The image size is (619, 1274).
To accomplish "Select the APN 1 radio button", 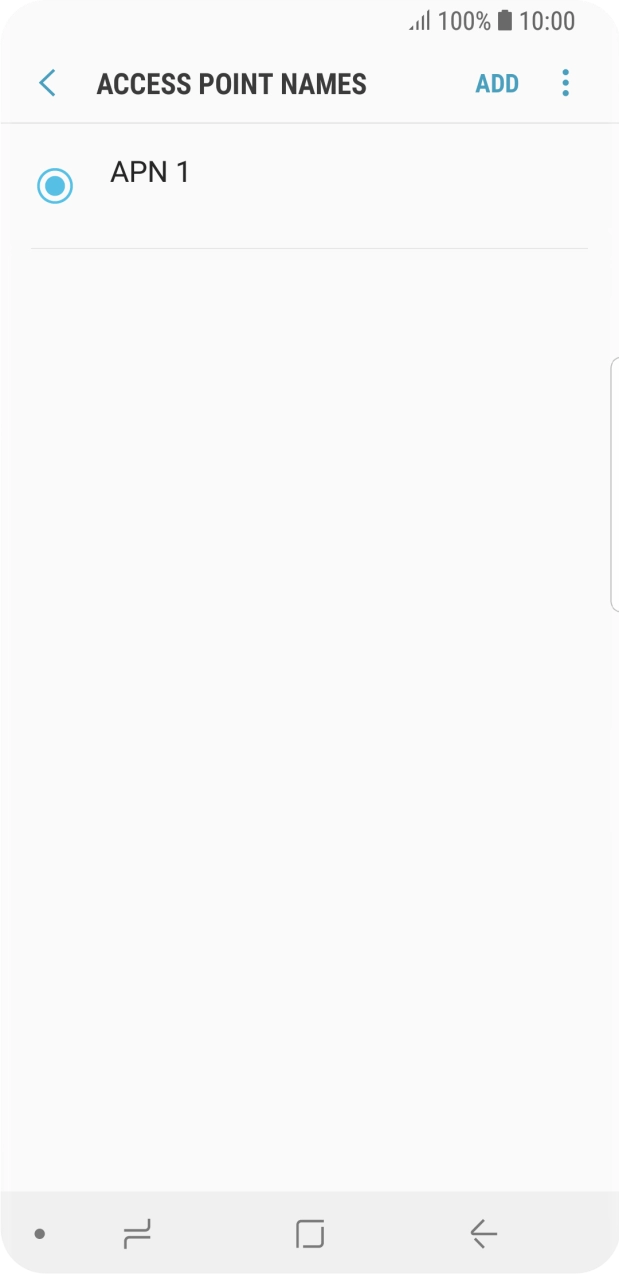I will pyautogui.click(x=55, y=186).
